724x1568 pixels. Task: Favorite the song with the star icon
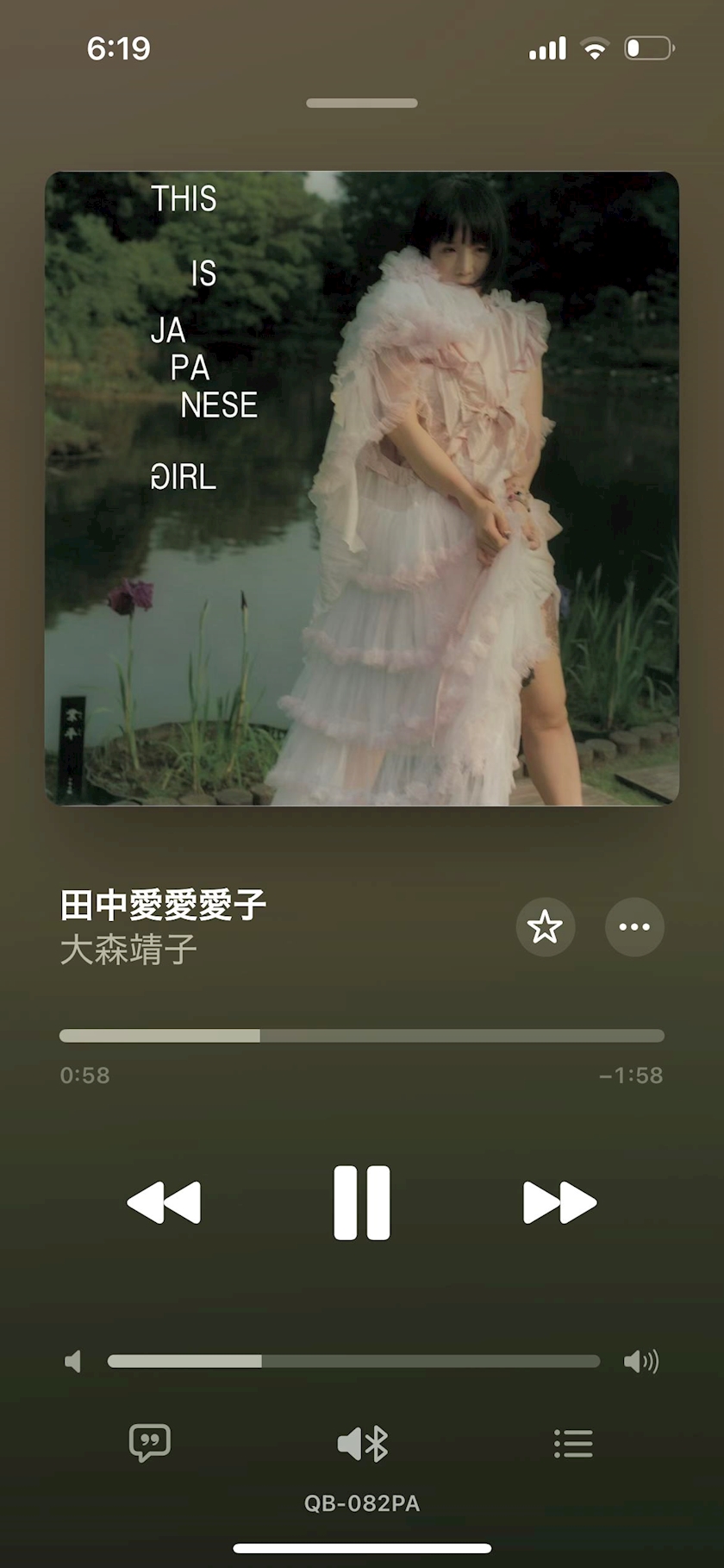coord(545,927)
